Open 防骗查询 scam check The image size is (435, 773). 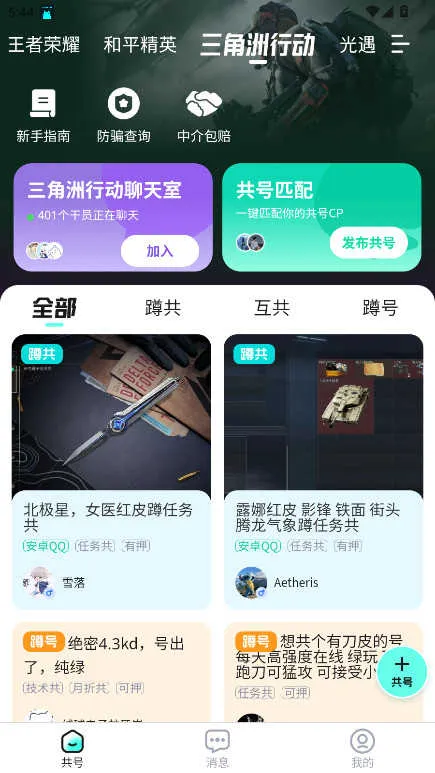click(123, 116)
